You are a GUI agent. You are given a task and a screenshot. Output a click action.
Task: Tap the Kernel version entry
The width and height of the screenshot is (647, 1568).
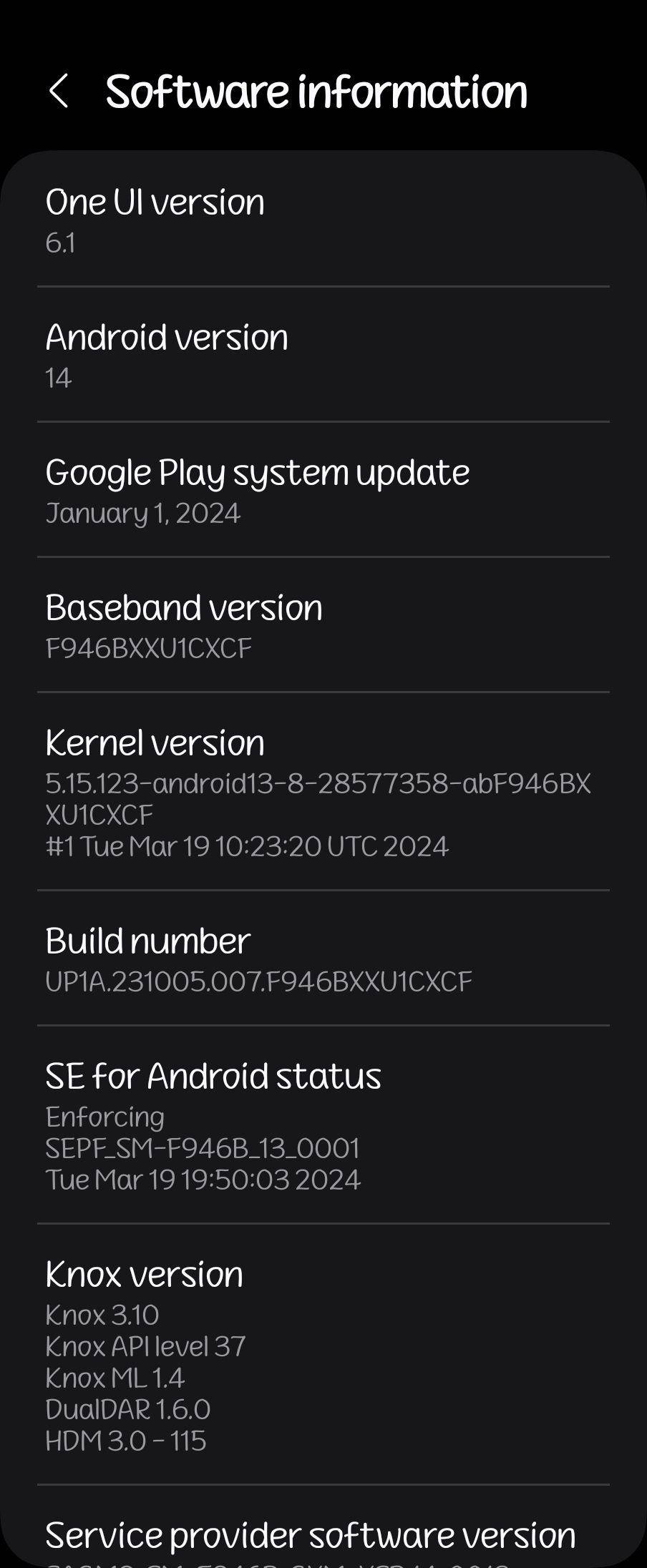tap(154, 743)
